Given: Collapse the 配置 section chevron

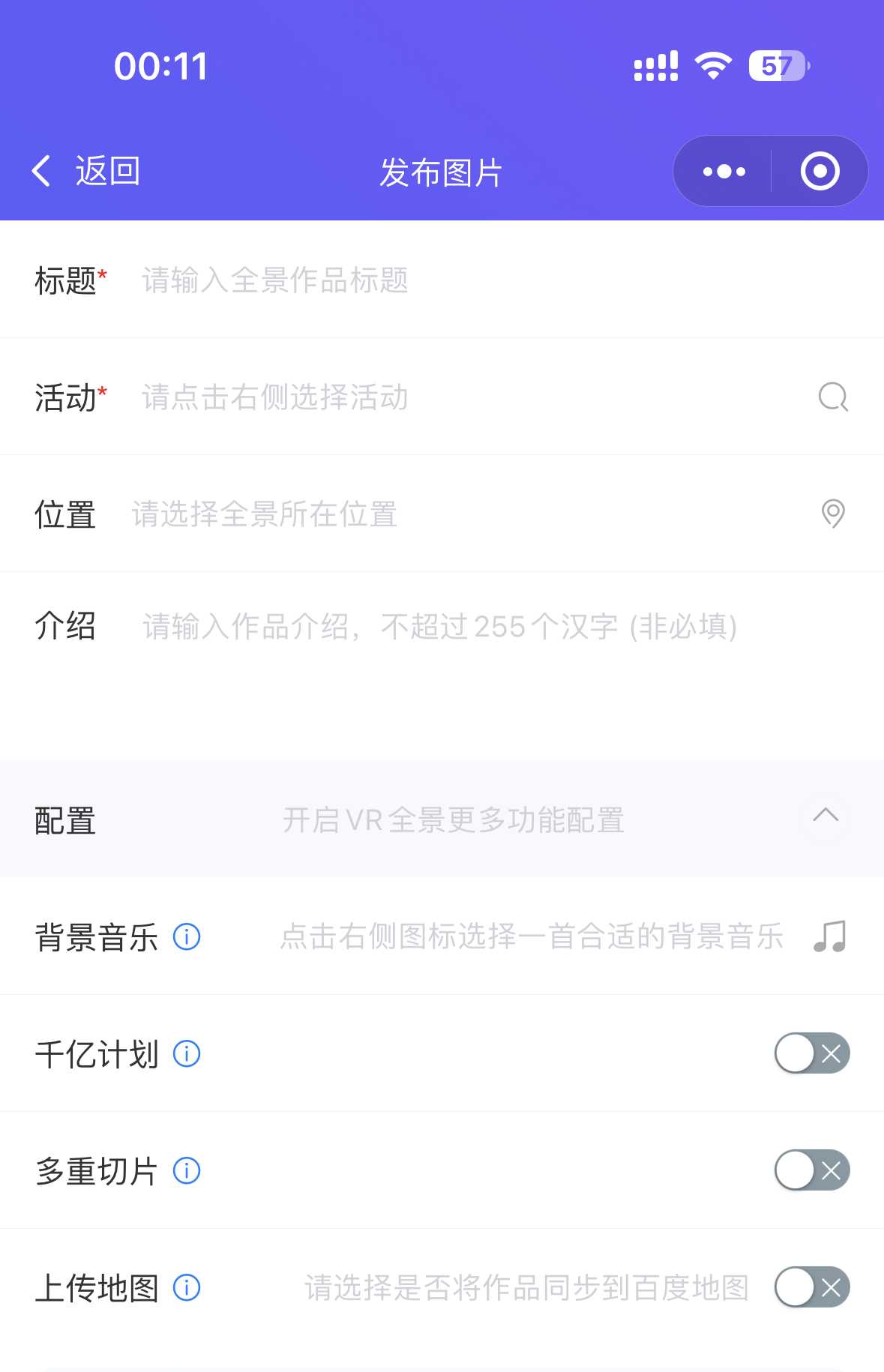Looking at the screenshot, I should point(826,816).
